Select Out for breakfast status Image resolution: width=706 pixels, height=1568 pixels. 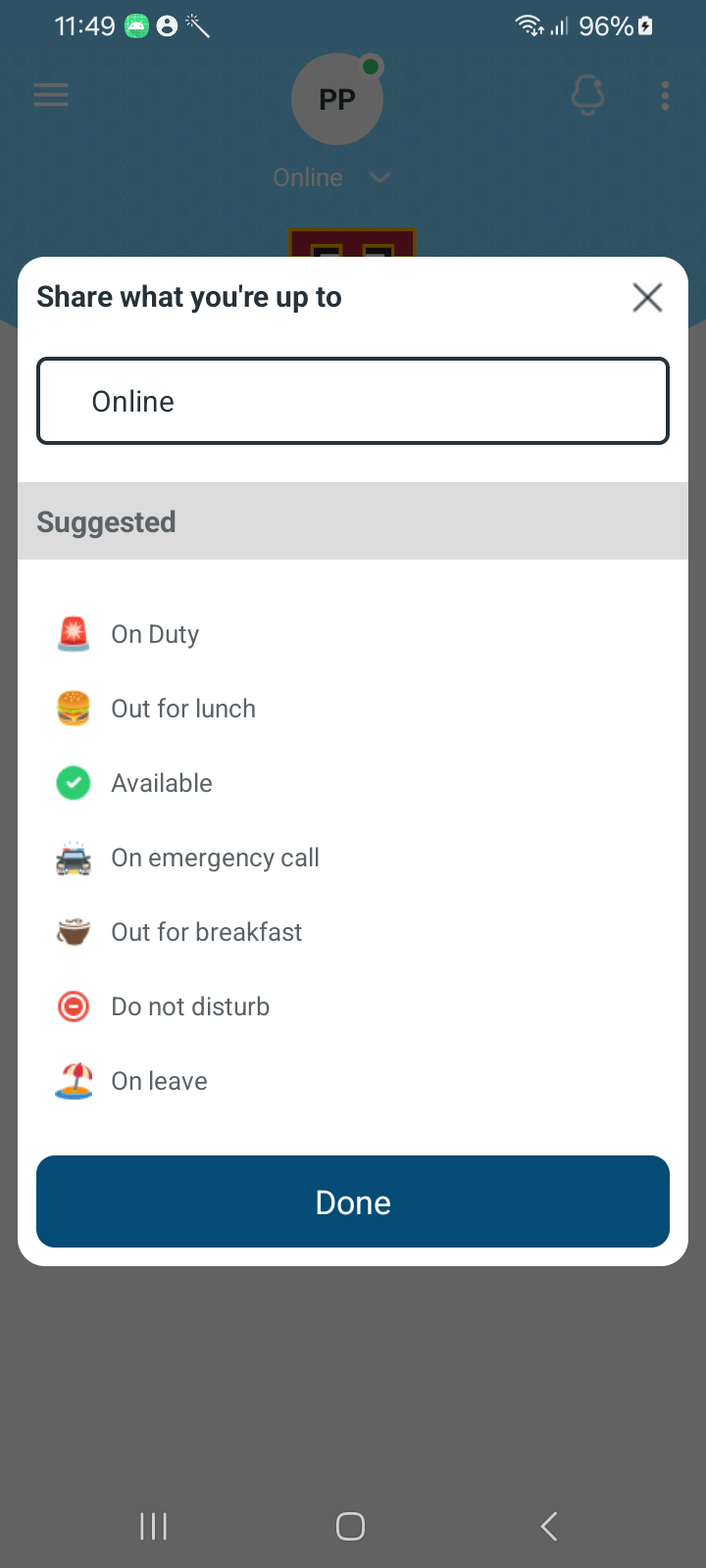pyautogui.click(x=206, y=932)
